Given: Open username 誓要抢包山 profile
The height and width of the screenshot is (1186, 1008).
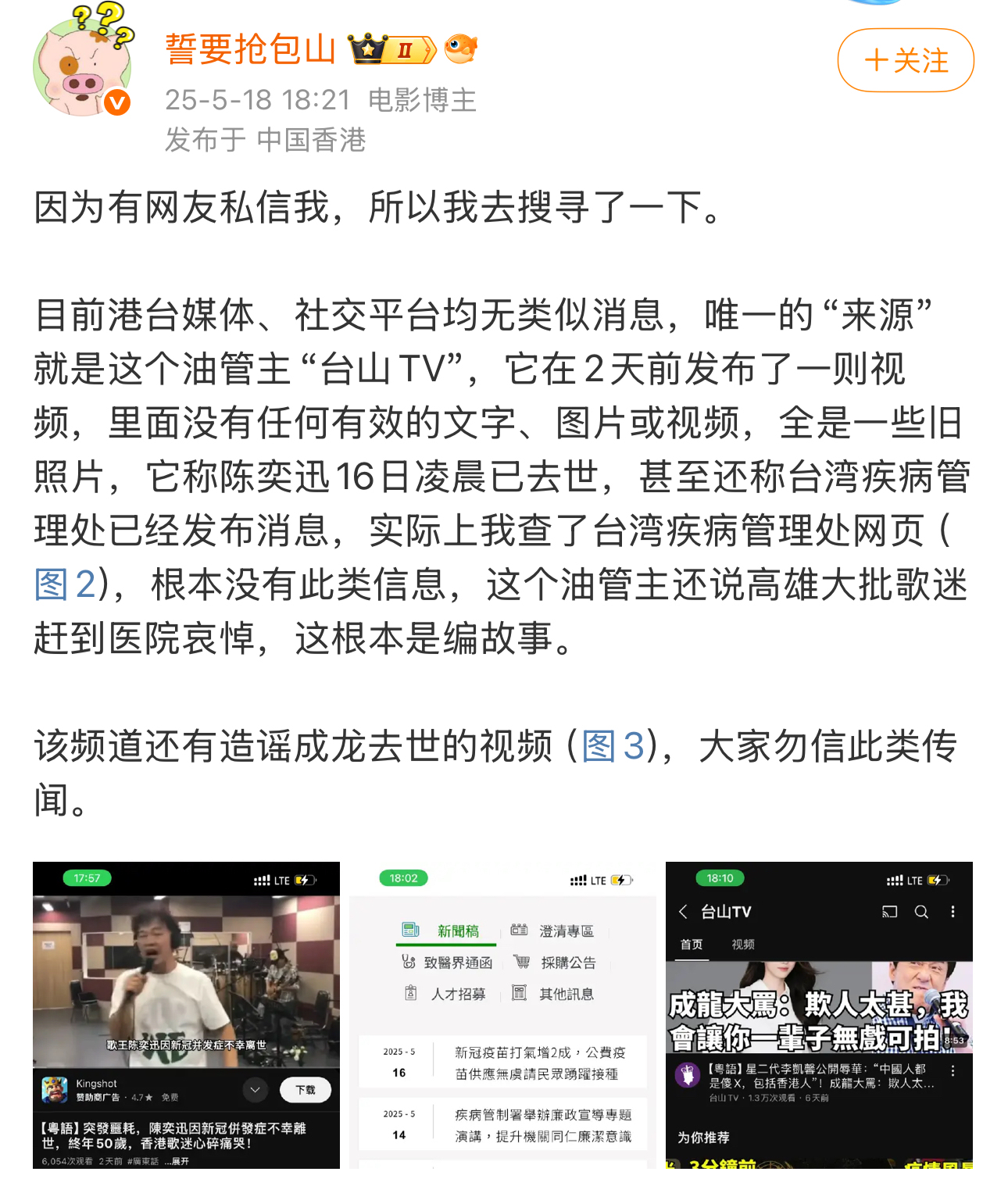Looking at the screenshot, I should point(250,50).
